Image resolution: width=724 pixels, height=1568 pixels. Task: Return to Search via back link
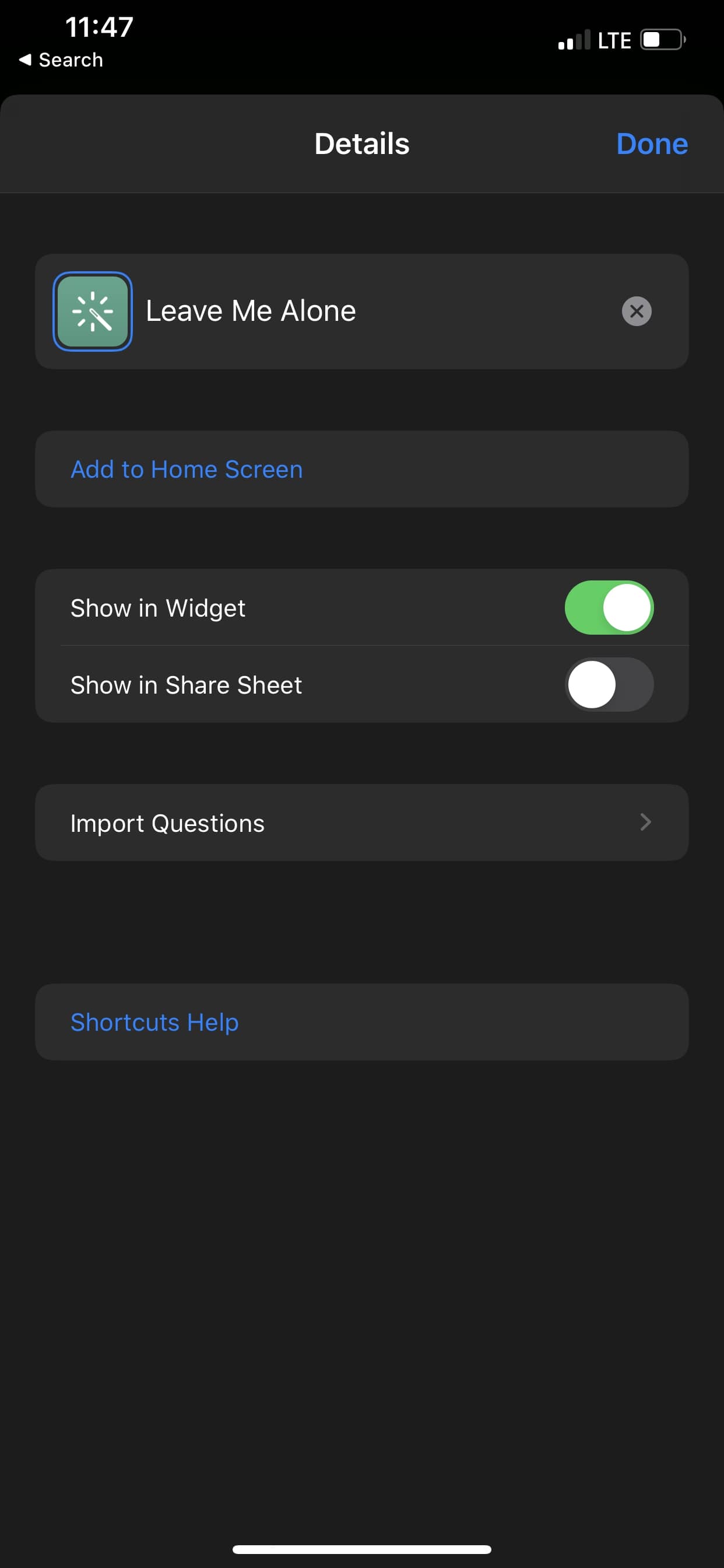61,60
